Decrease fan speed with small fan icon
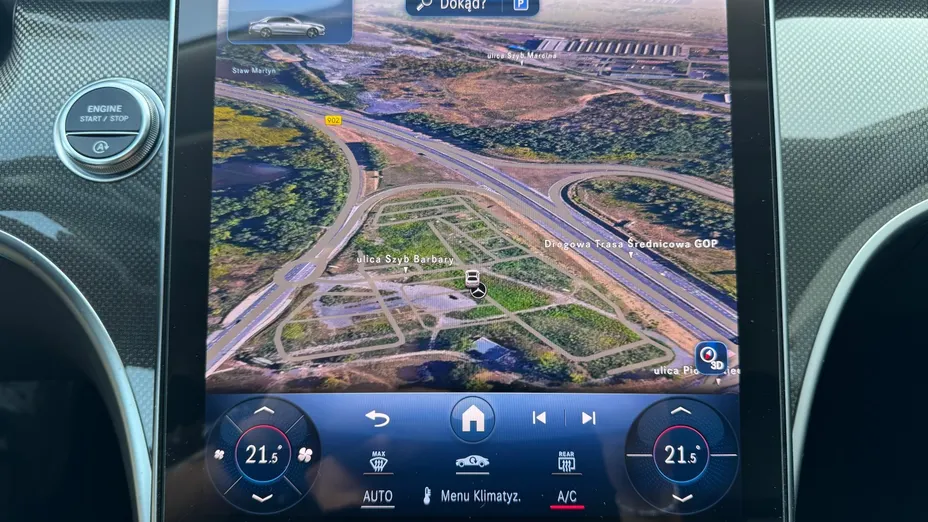 [220, 455]
